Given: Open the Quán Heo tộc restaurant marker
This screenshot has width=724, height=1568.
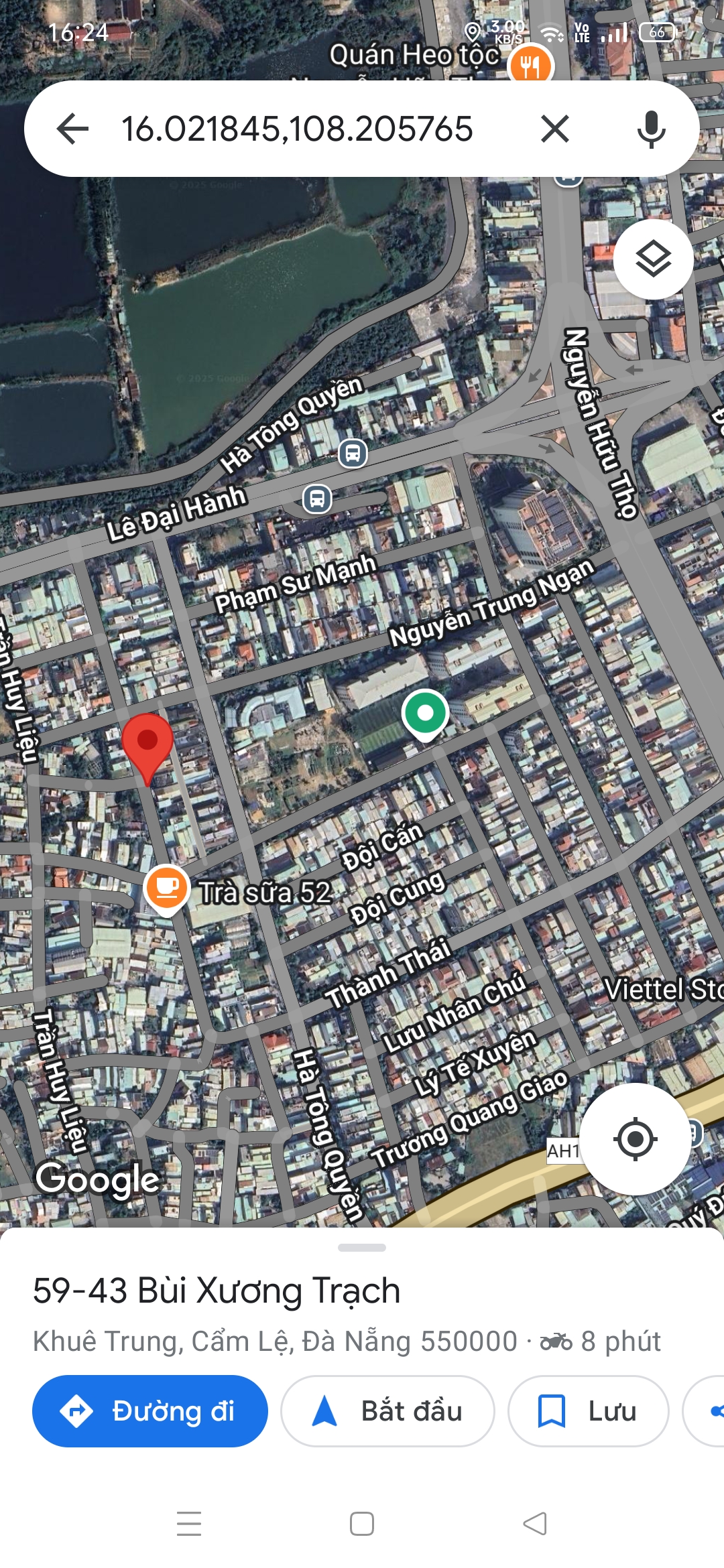Looking at the screenshot, I should click(x=530, y=66).
